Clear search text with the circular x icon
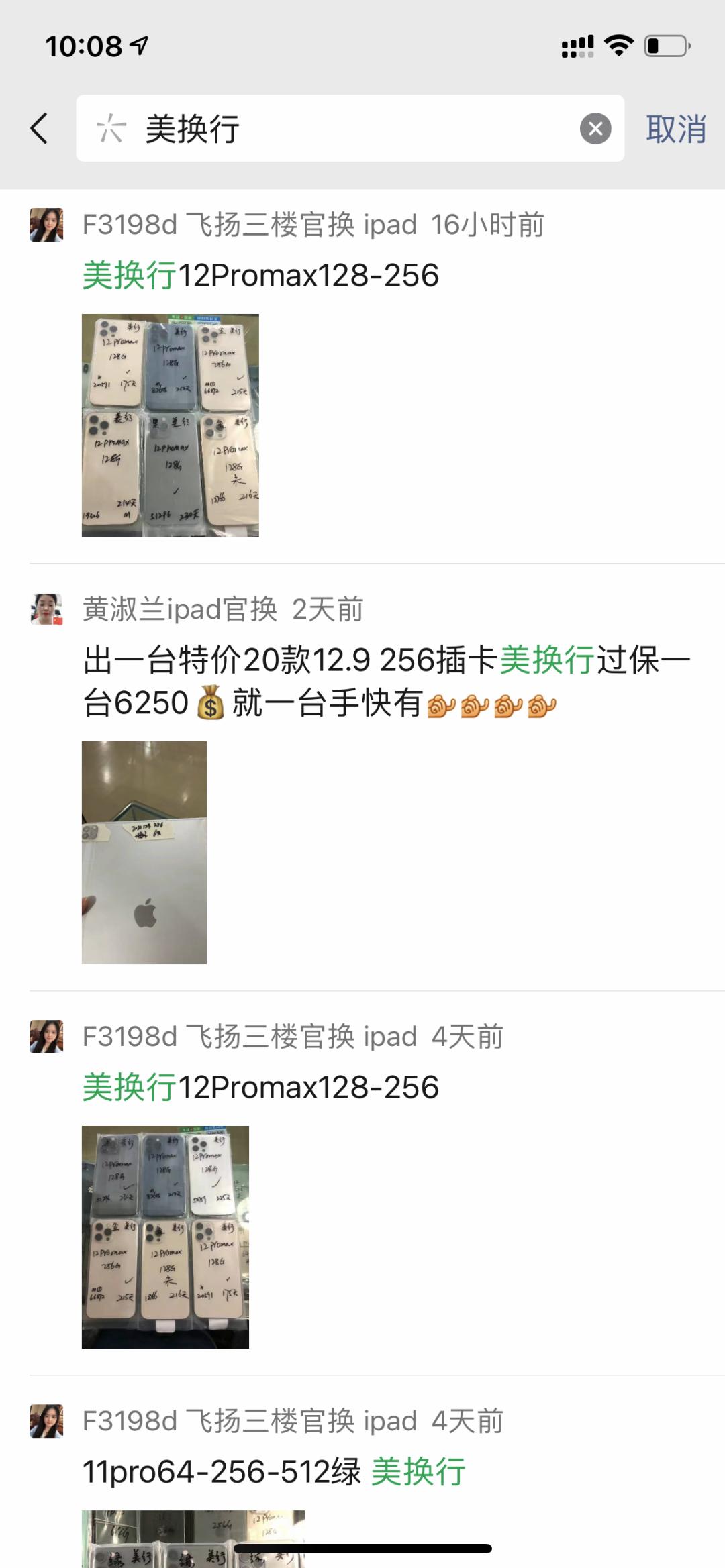This screenshot has width=725, height=1568. [595, 129]
